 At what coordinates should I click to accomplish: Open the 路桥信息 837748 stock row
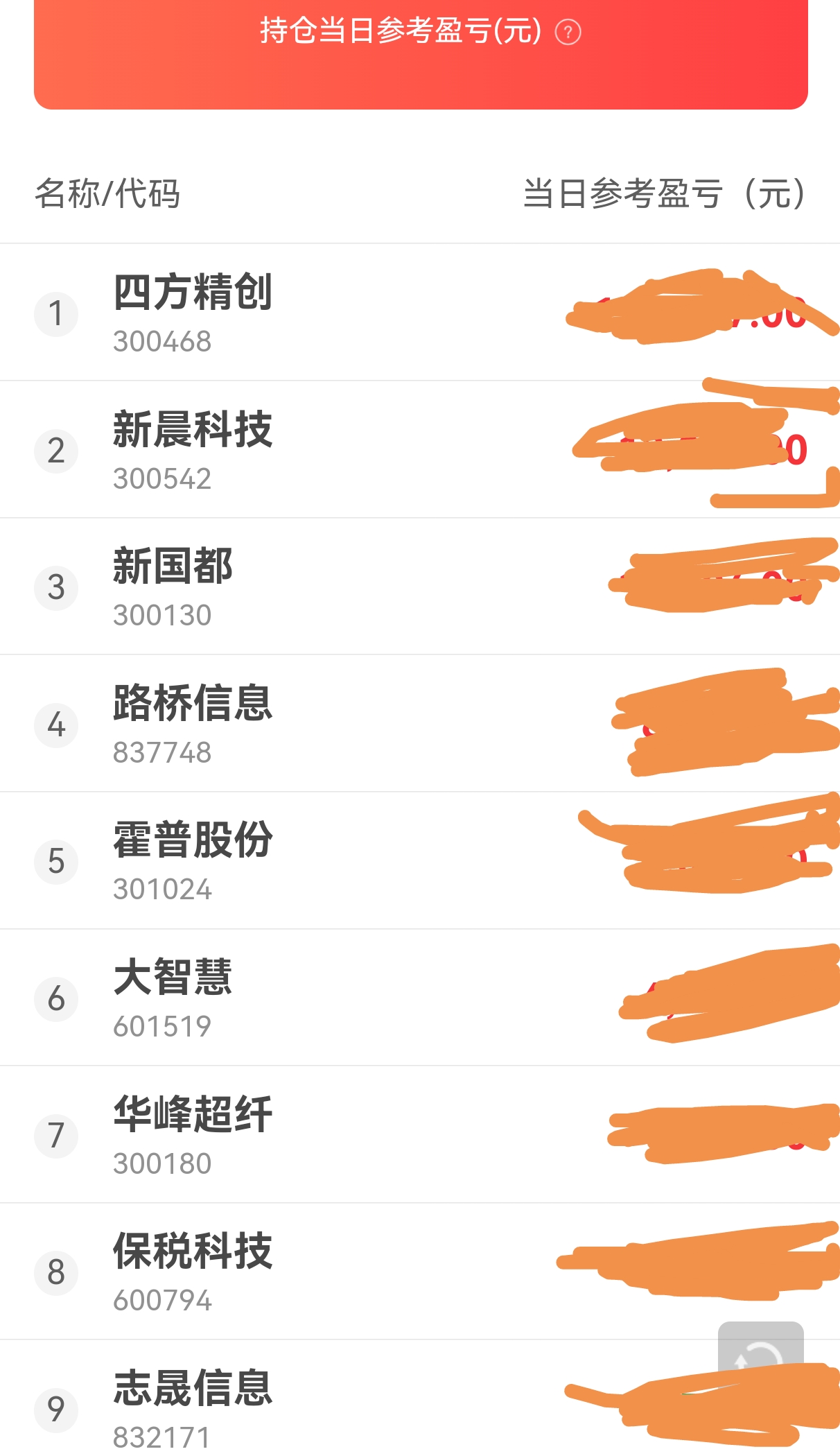tap(420, 723)
